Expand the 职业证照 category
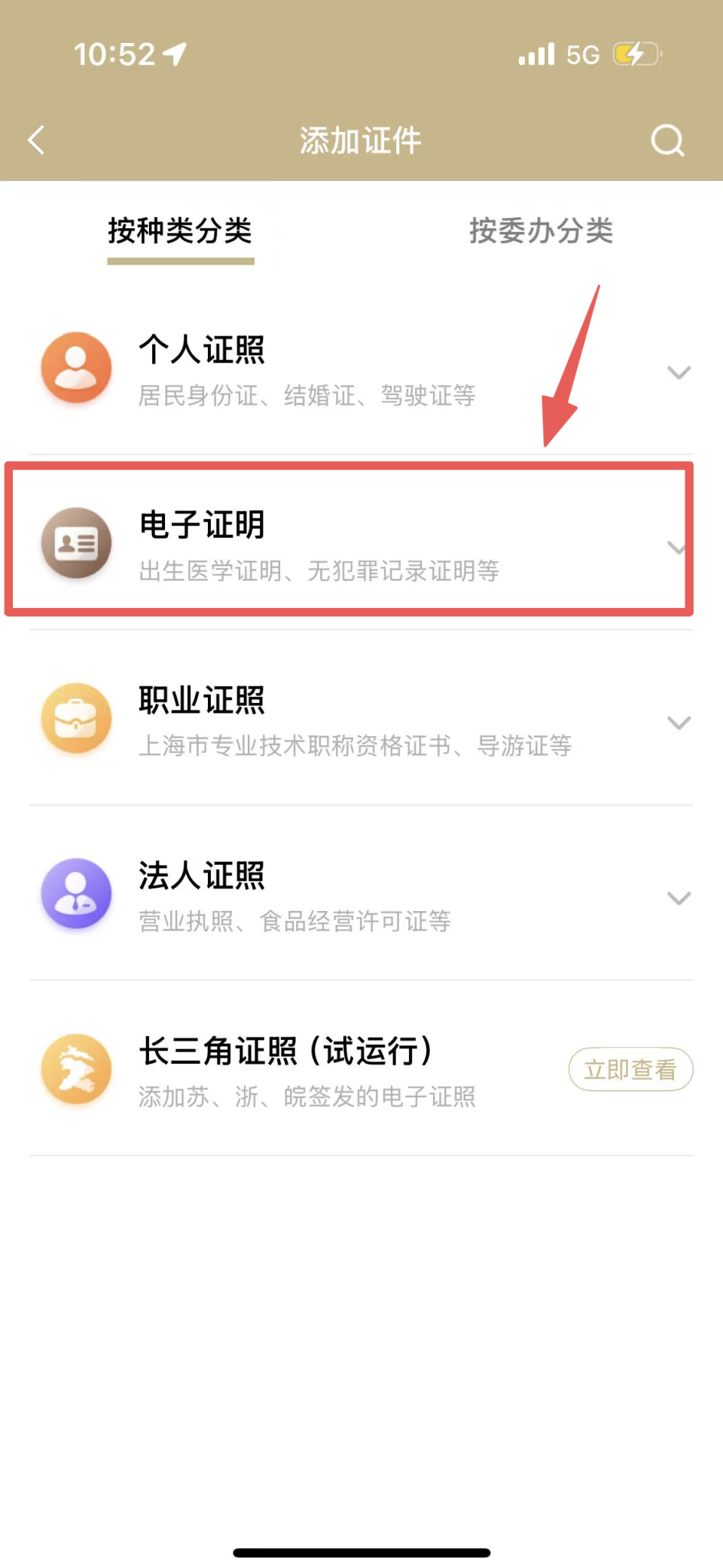 [x=361, y=720]
